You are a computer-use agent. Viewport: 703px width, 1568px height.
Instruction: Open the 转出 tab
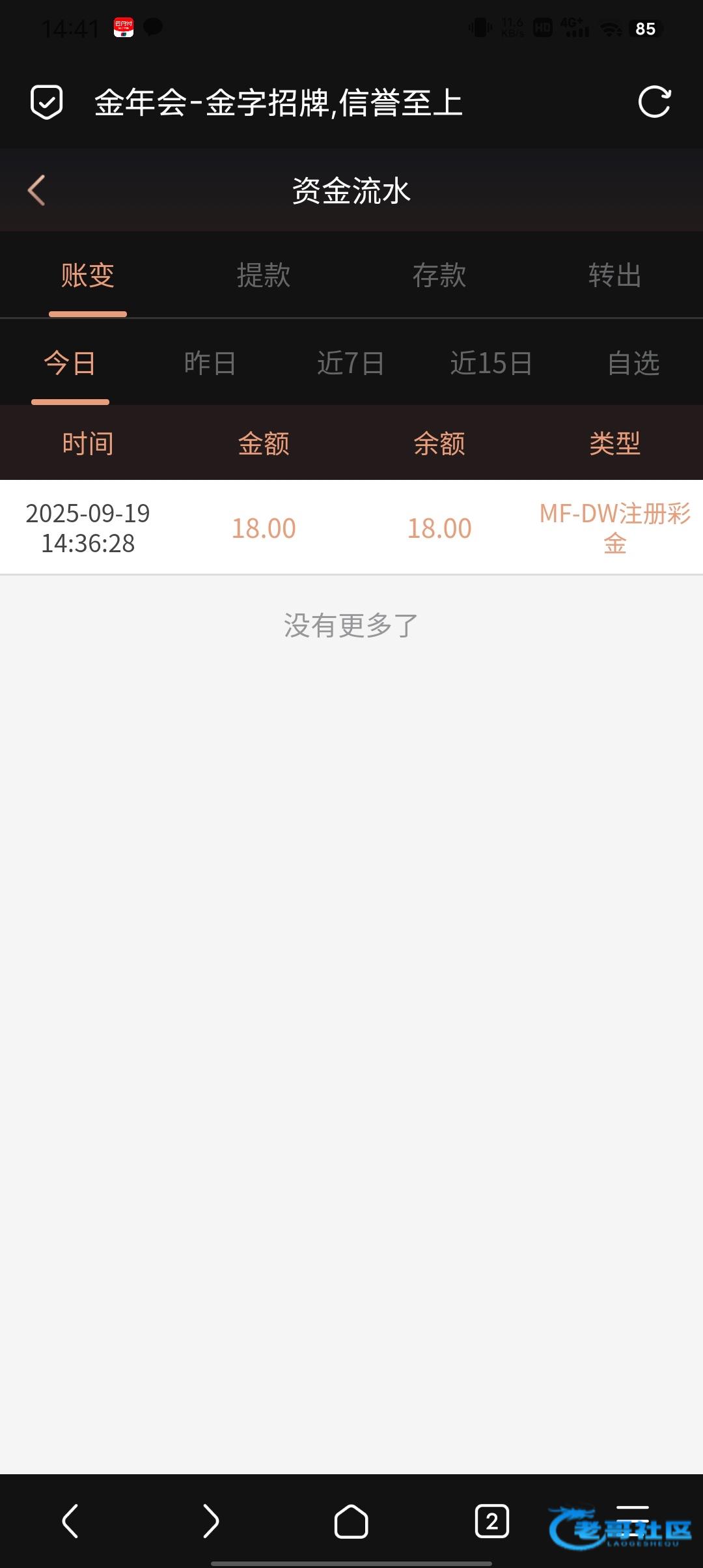click(614, 275)
